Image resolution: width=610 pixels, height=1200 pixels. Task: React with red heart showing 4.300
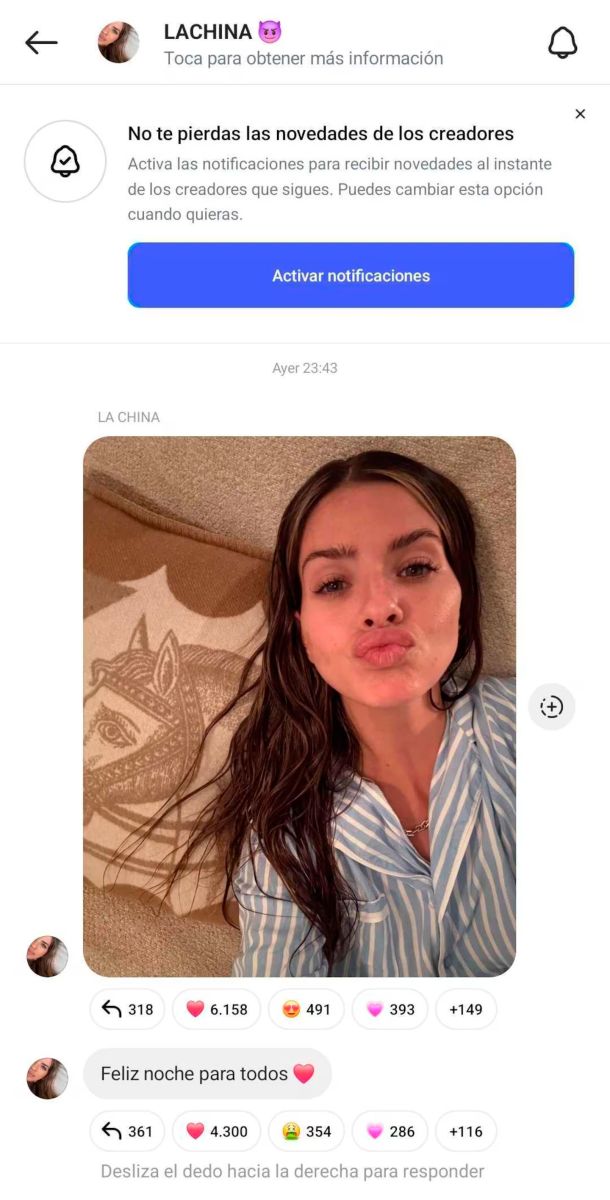tap(216, 1131)
